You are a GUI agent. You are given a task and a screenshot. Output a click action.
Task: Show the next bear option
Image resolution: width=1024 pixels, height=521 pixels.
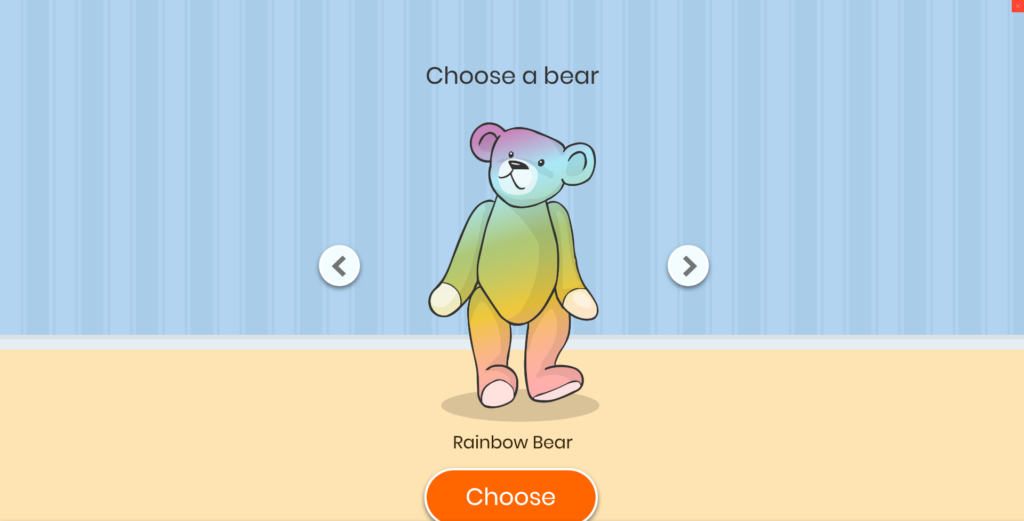(x=688, y=265)
